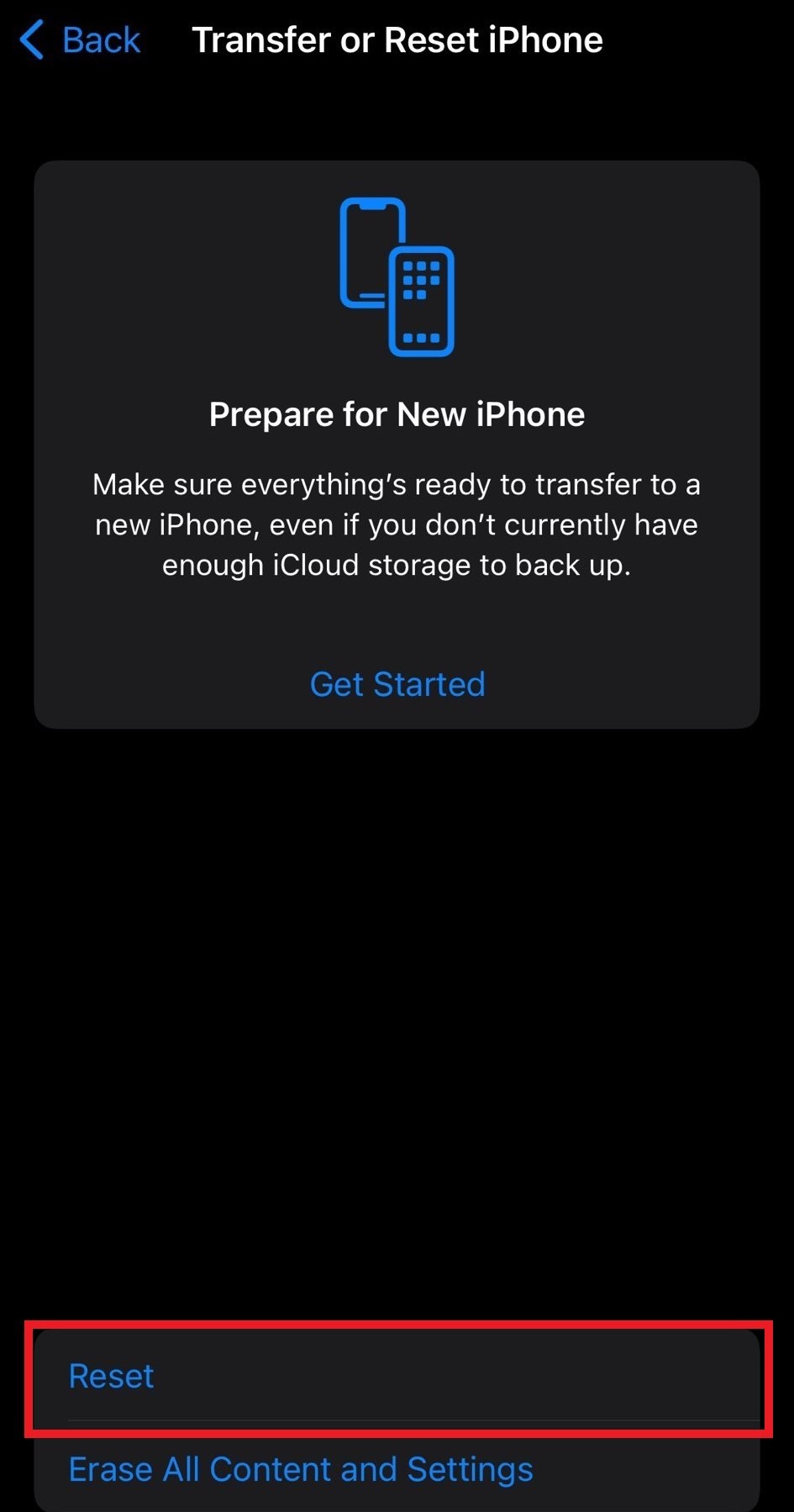Open the Reset options
This screenshot has width=794, height=1512.
coord(112,1376)
